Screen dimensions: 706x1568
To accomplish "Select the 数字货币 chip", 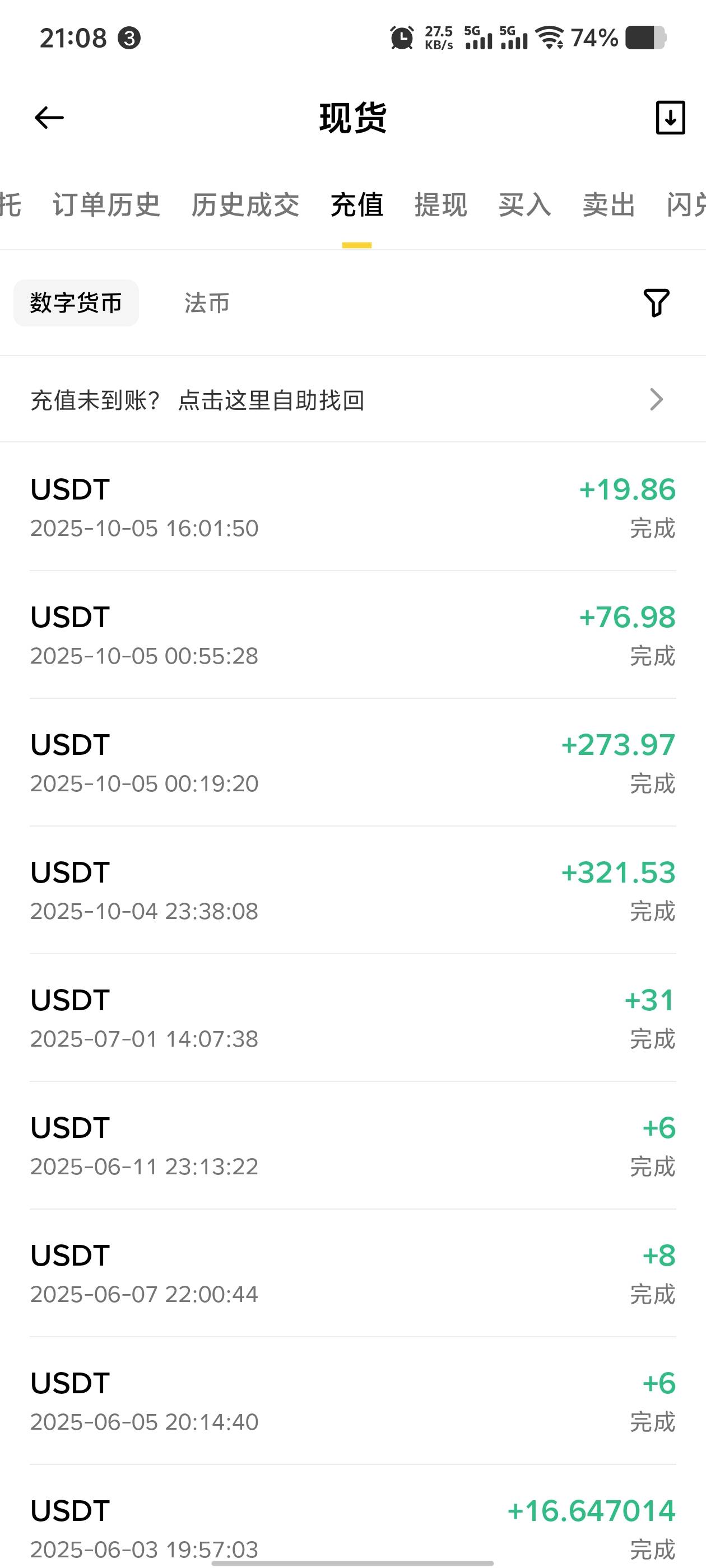I will tap(76, 303).
